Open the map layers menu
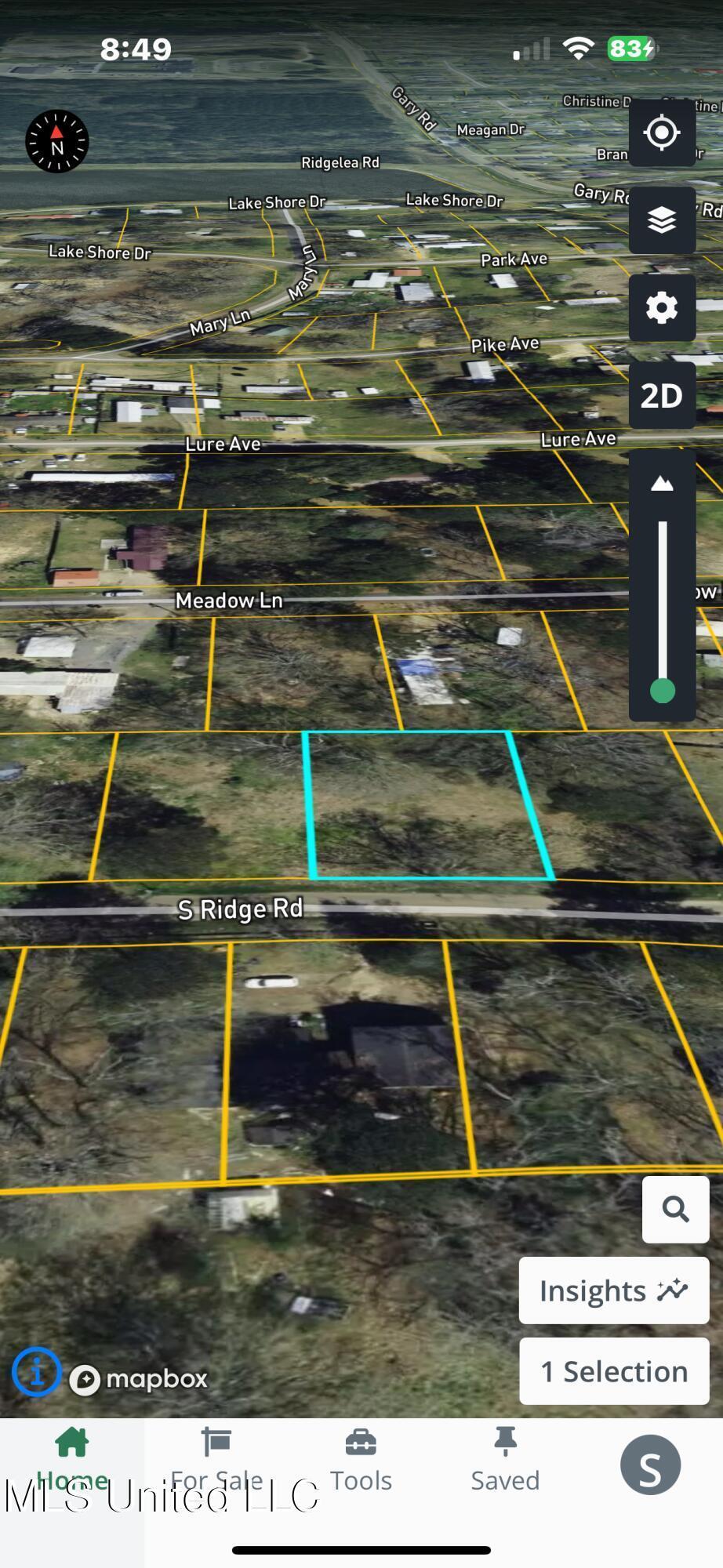723x1568 pixels. tap(662, 220)
